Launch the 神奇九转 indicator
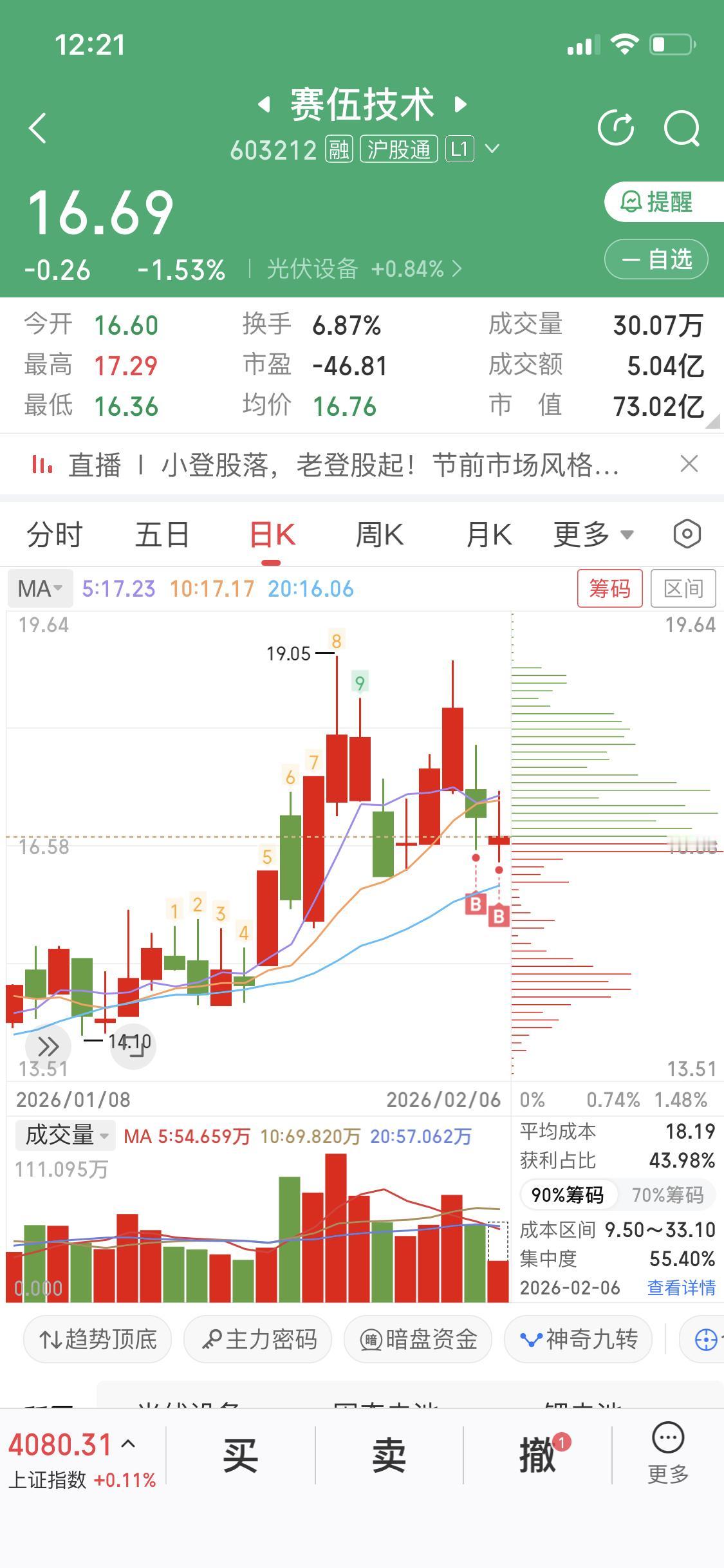Image resolution: width=724 pixels, height=1568 pixels. [x=577, y=1339]
